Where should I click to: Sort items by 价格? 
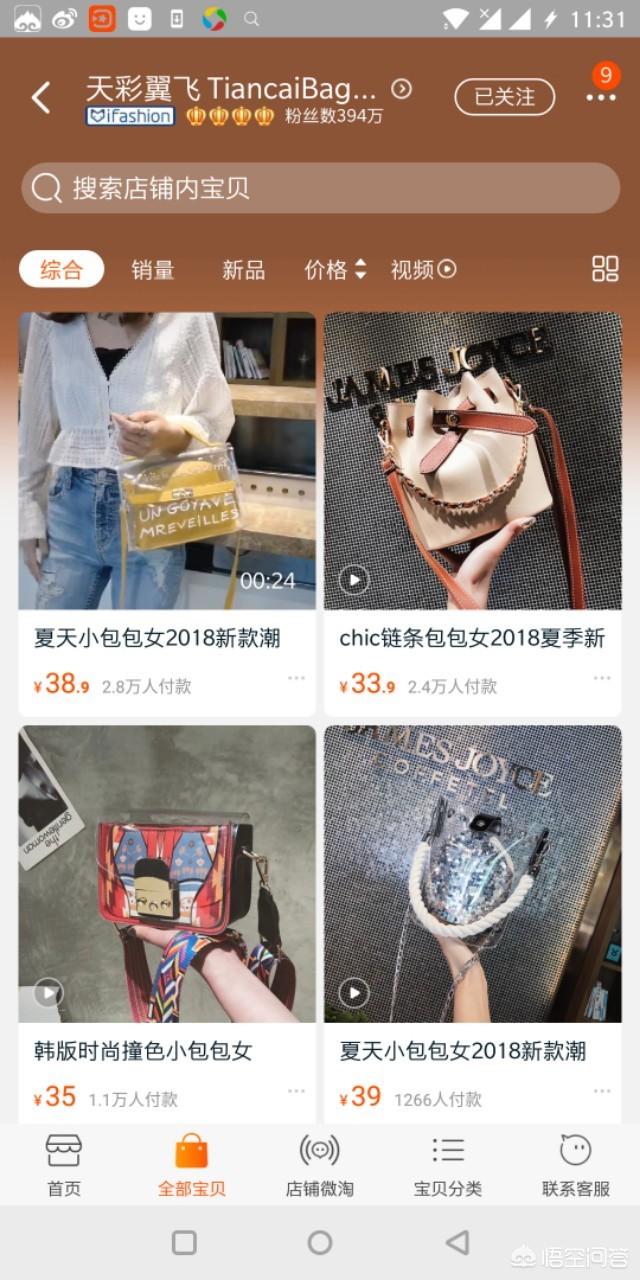(335, 269)
